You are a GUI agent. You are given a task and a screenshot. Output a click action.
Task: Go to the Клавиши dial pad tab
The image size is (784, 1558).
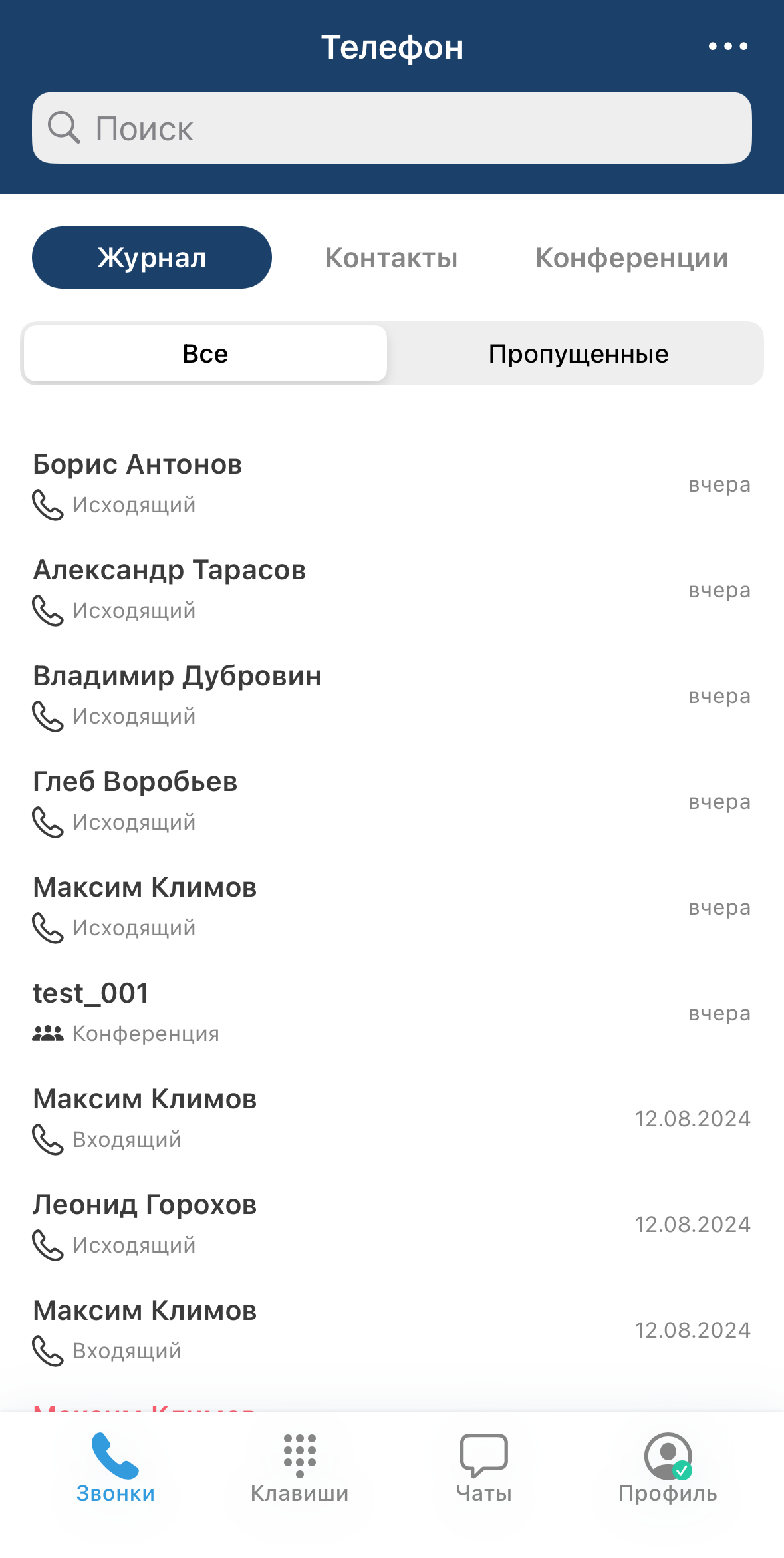point(299,1468)
